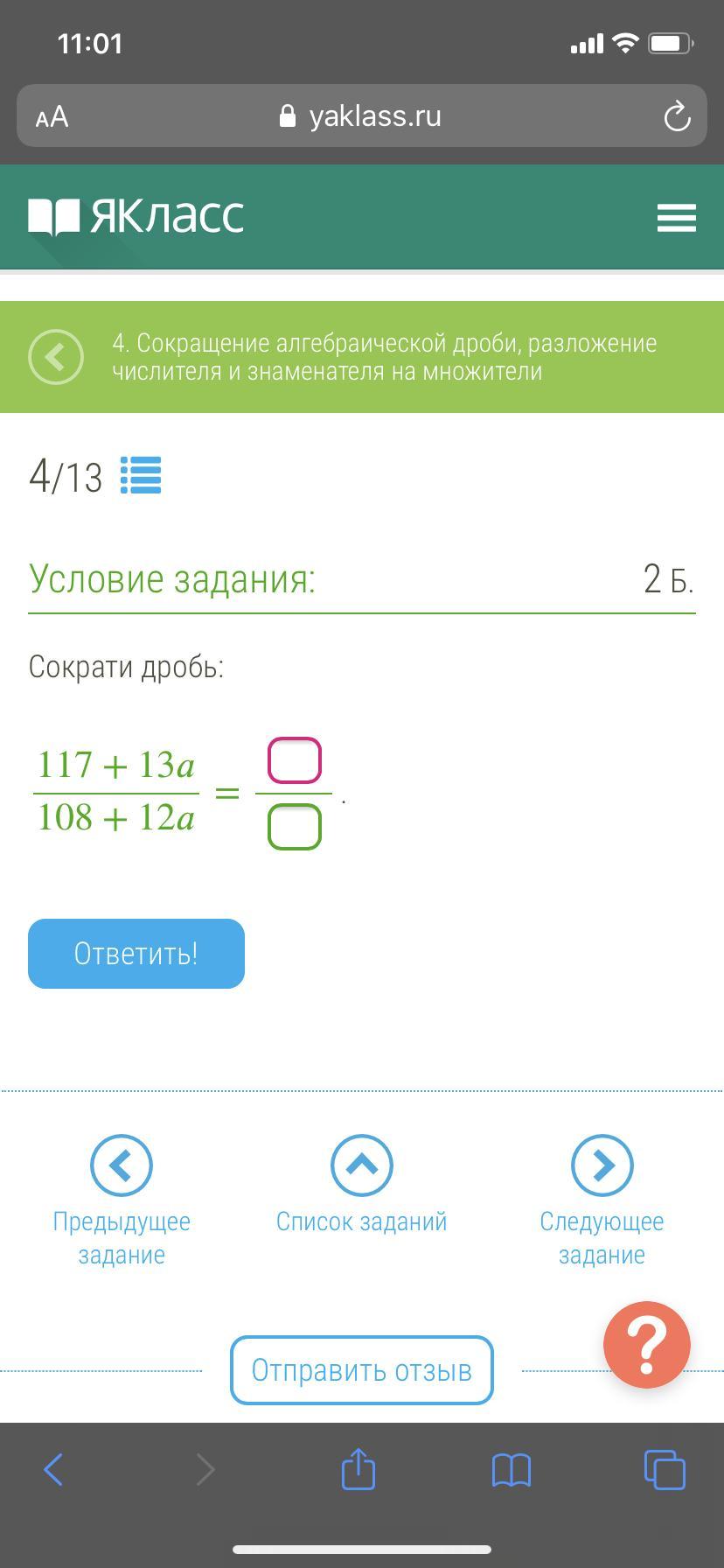The height and width of the screenshot is (1568, 724).
Task: Open the AA reader text options
Action: tap(52, 116)
